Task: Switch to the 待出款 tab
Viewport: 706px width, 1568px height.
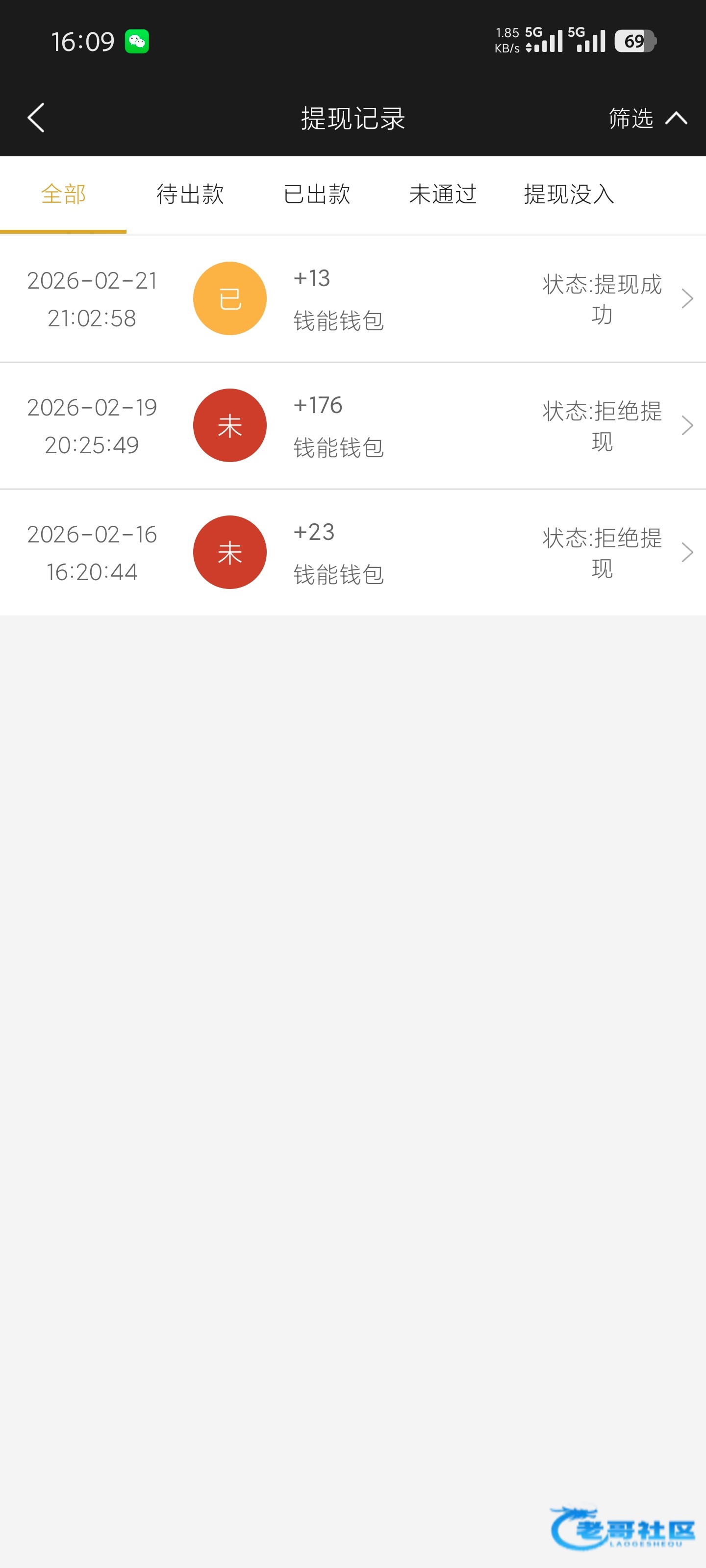Action: (190, 195)
